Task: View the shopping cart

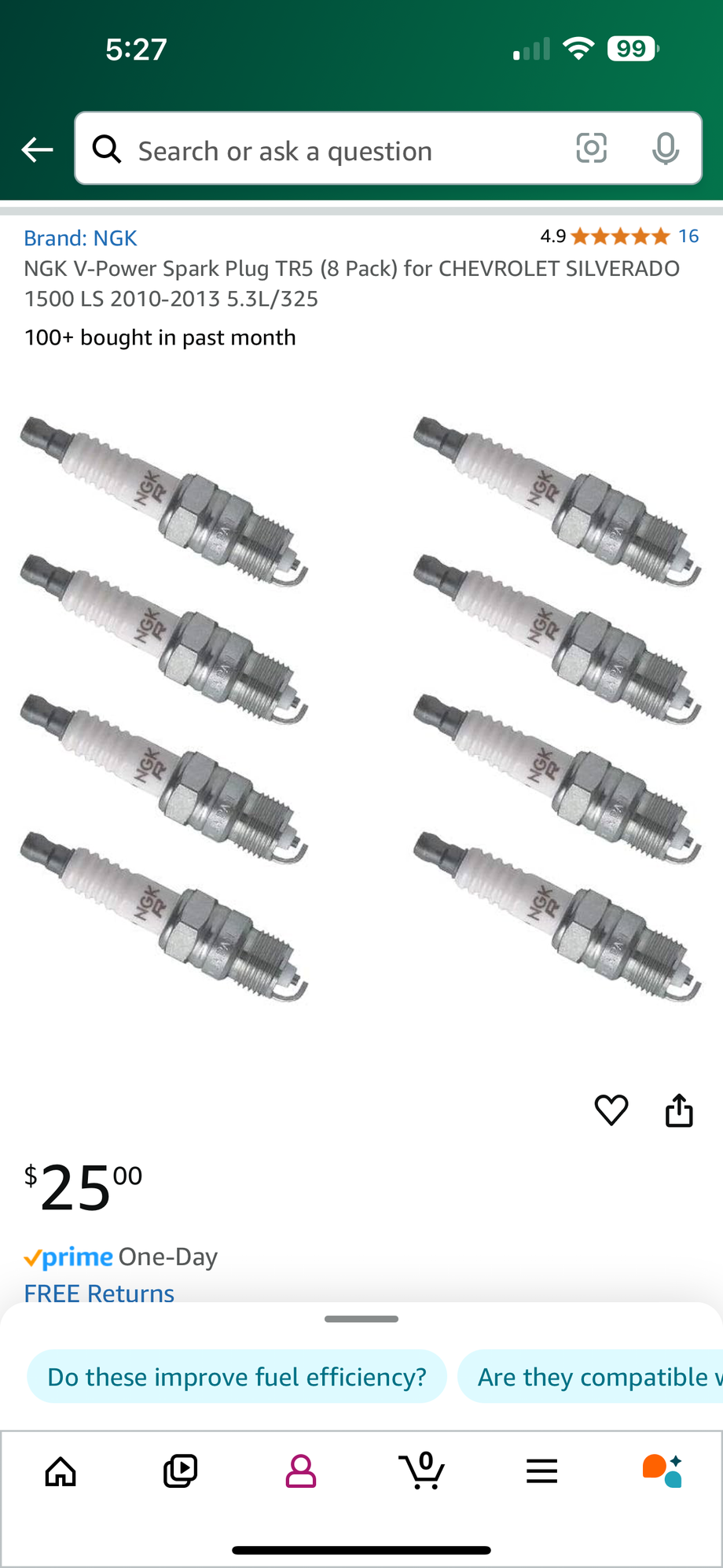Action: click(x=422, y=1471)
